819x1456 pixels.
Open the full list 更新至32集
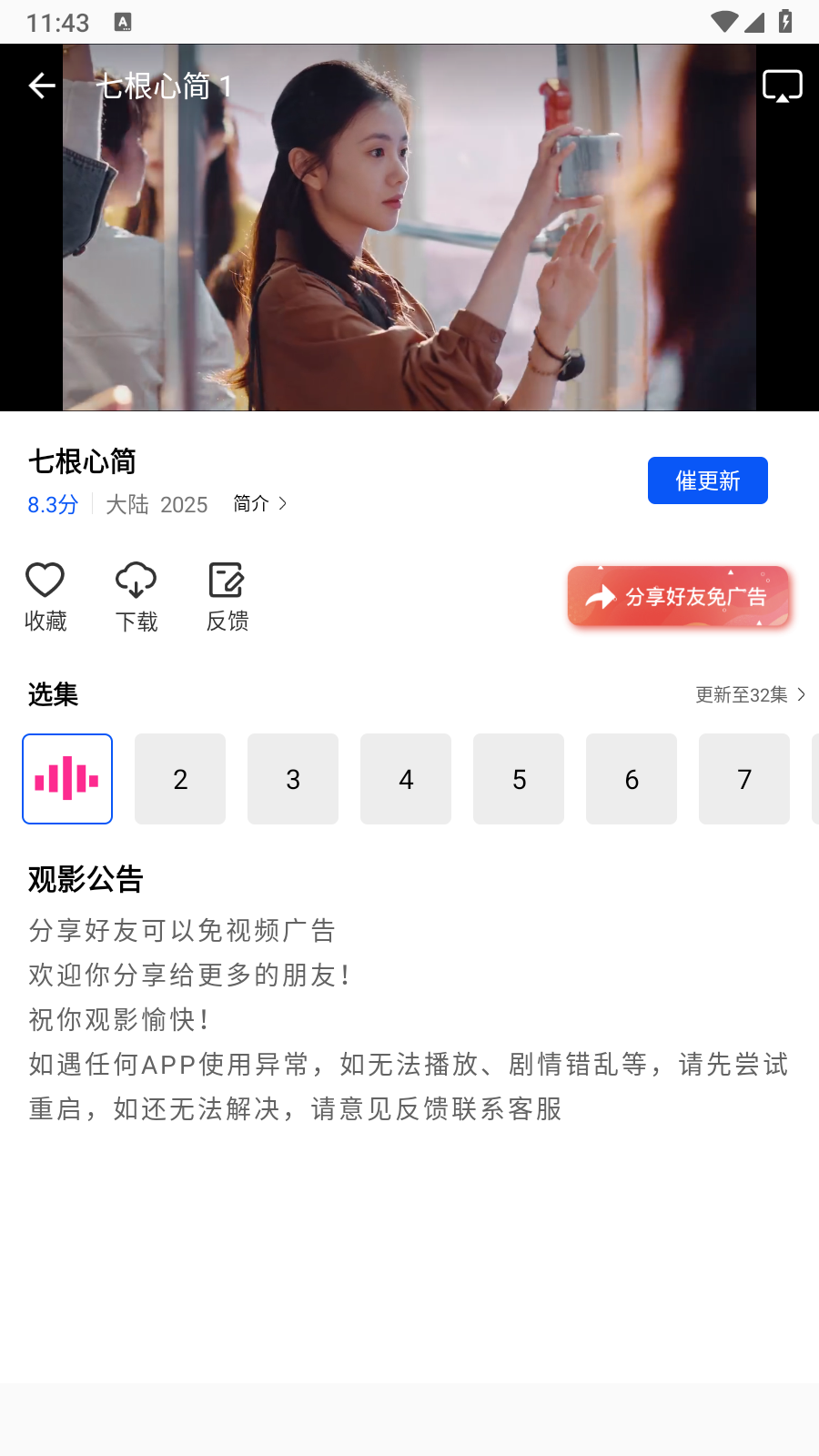tap(750, 695)
